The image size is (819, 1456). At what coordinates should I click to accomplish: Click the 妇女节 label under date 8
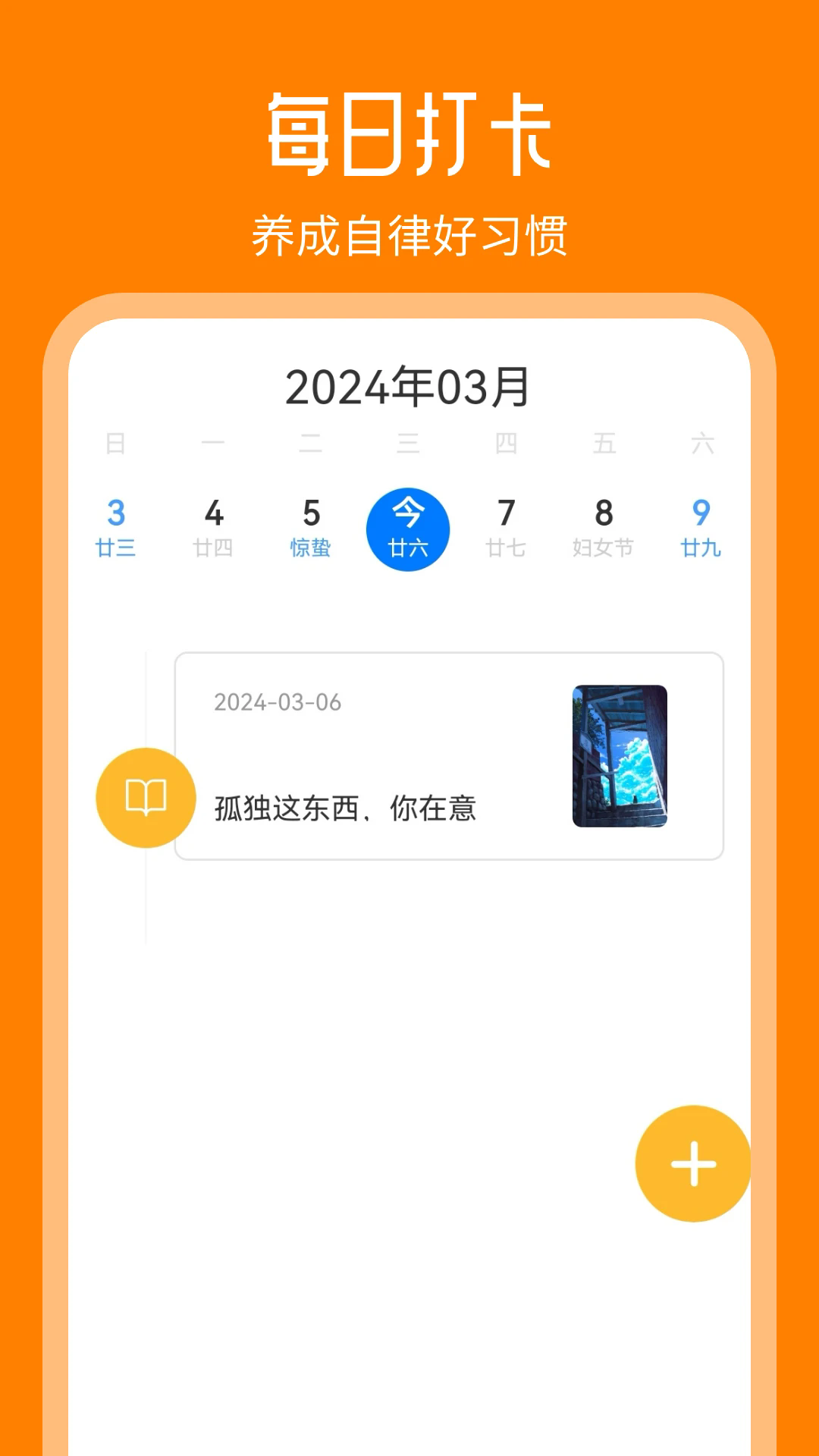603,548
